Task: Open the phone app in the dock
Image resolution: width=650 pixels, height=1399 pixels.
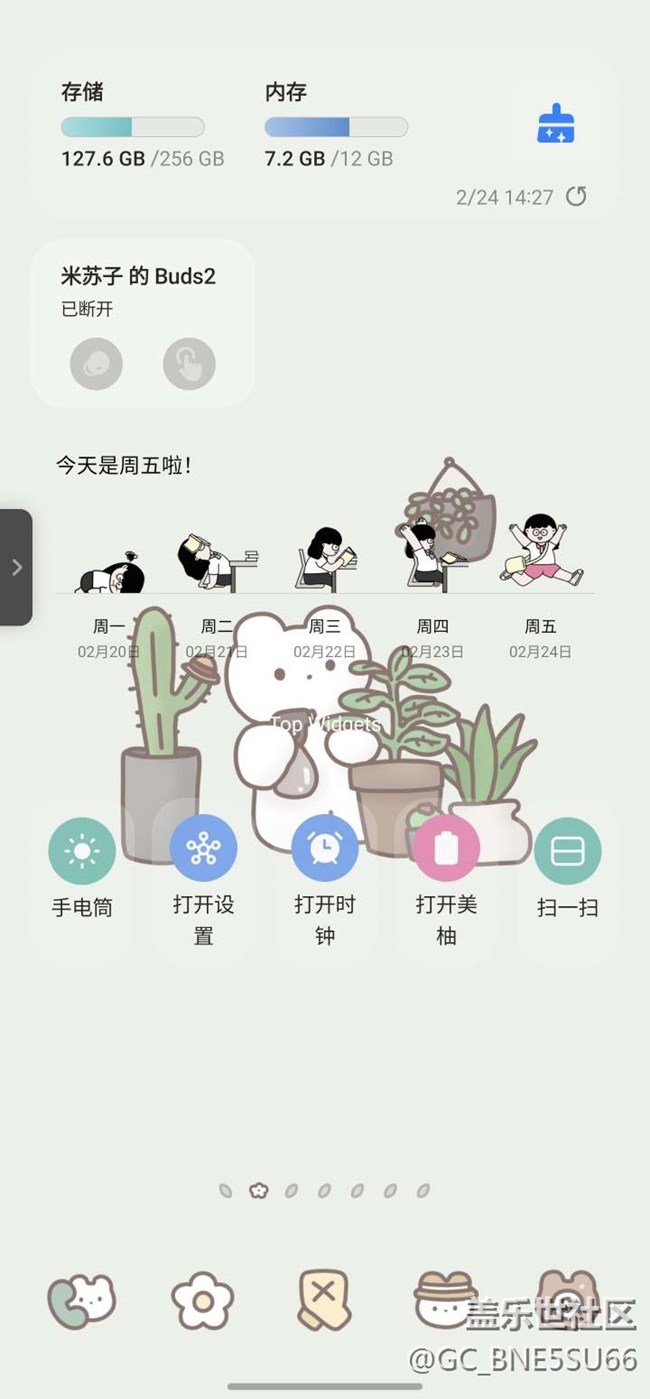Action: click(x=82, y=1300)
